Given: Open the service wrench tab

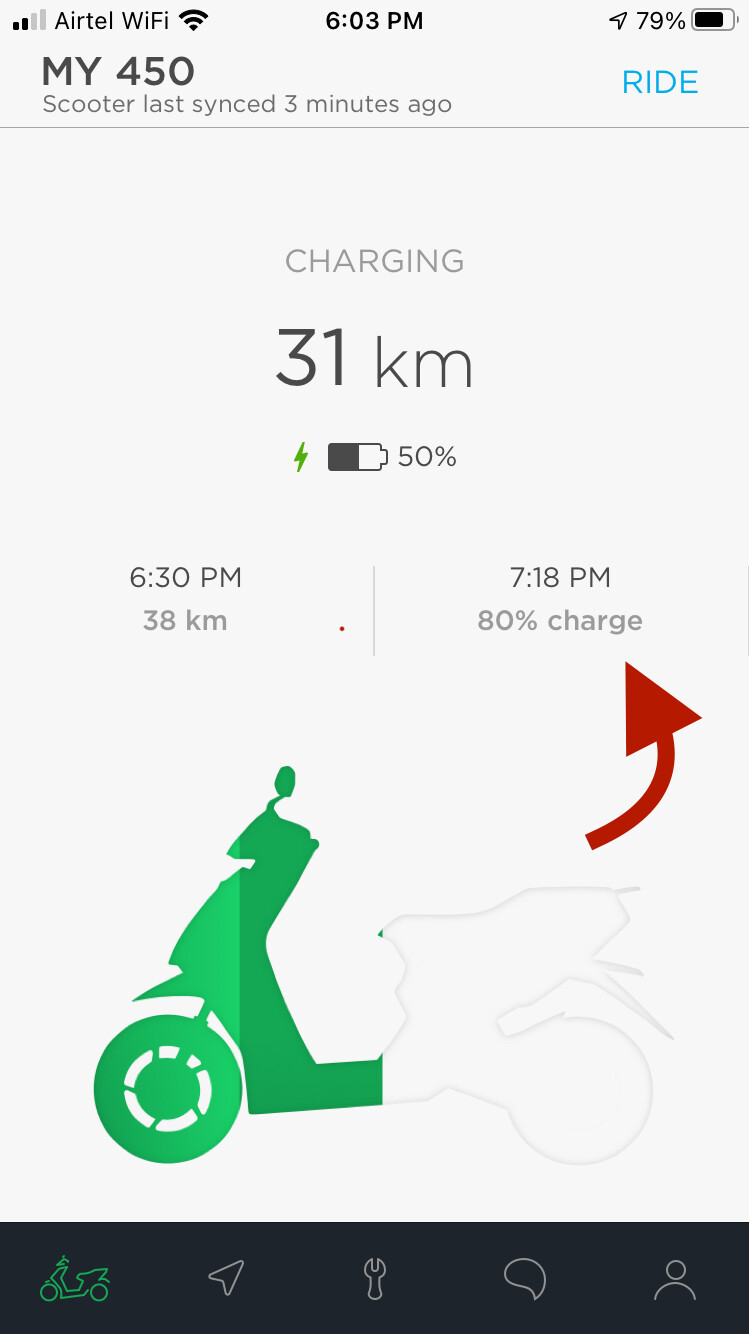Looking at the screenshot, I should tap(375, 1278).
